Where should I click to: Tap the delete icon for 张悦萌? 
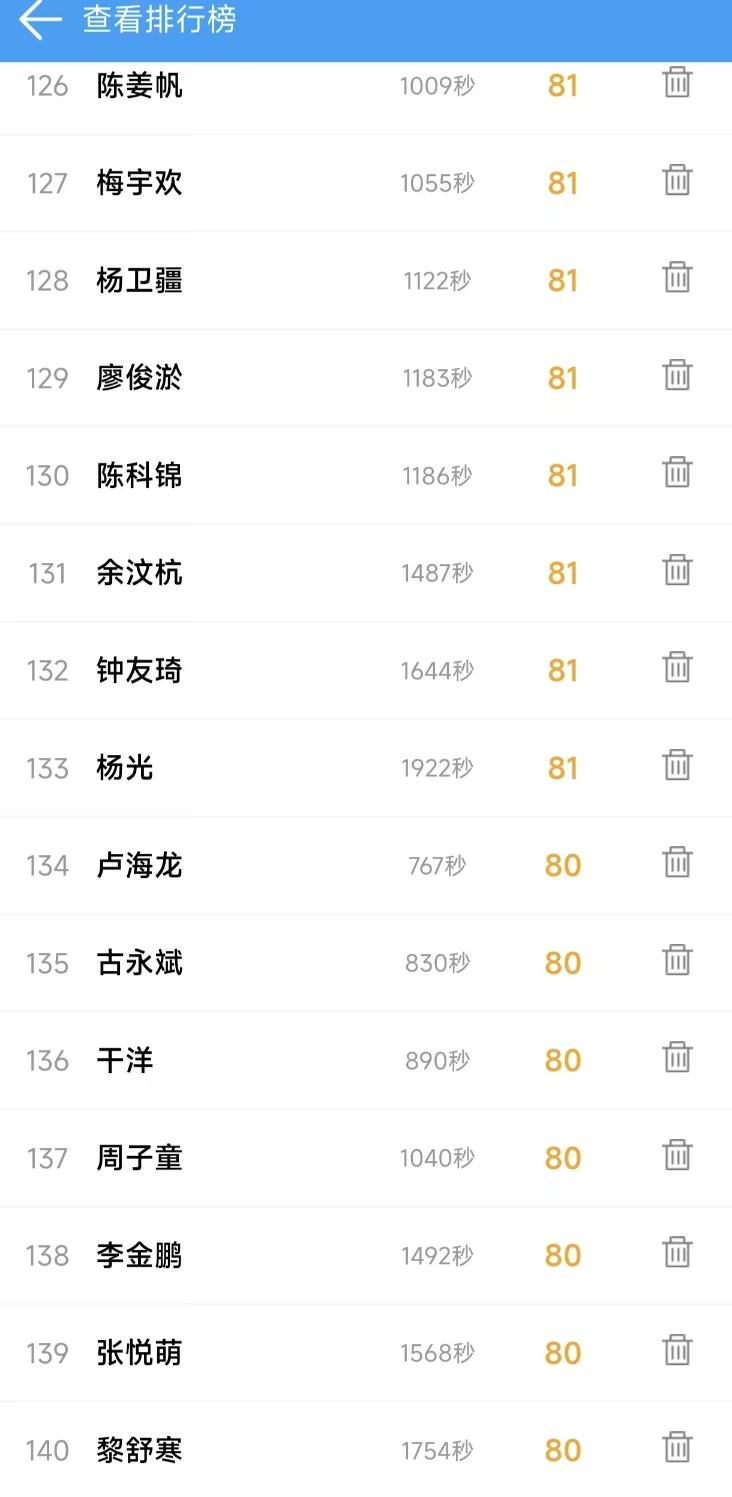click(x=677, y=1350)
